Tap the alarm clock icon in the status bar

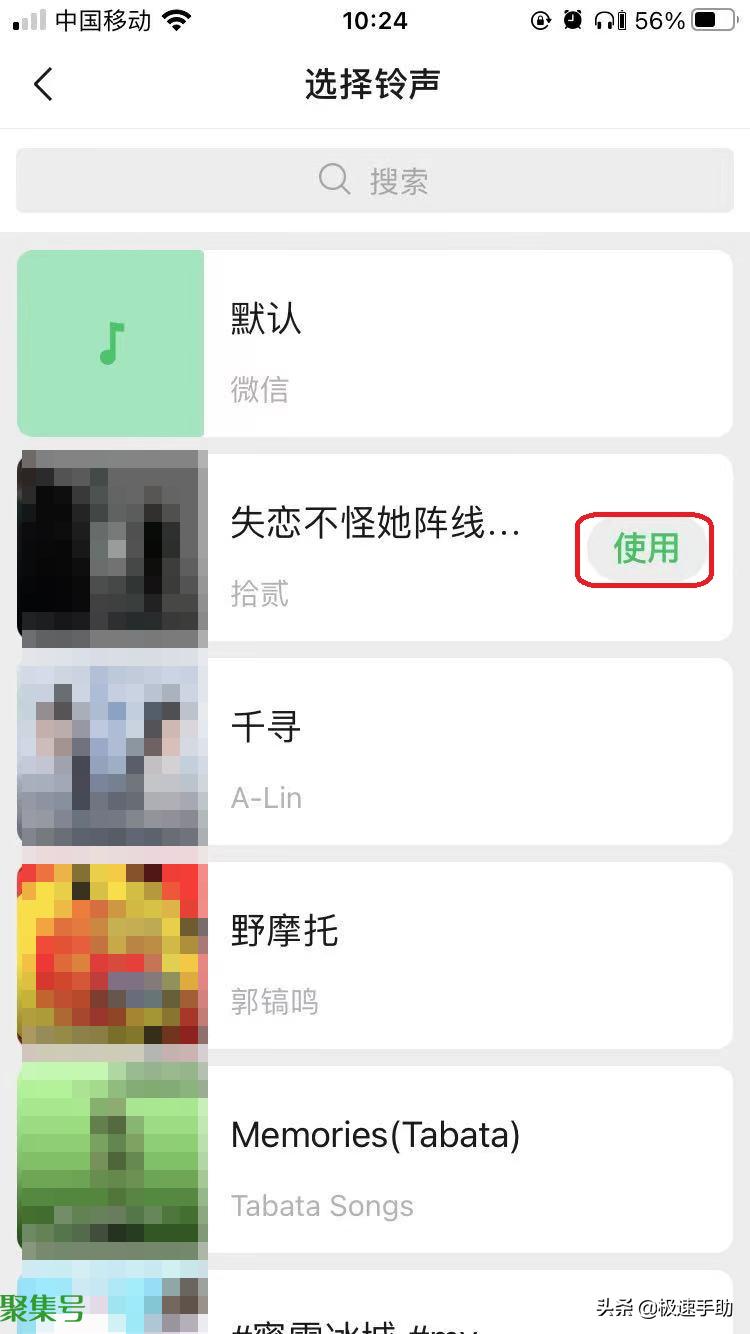[572, 19]
